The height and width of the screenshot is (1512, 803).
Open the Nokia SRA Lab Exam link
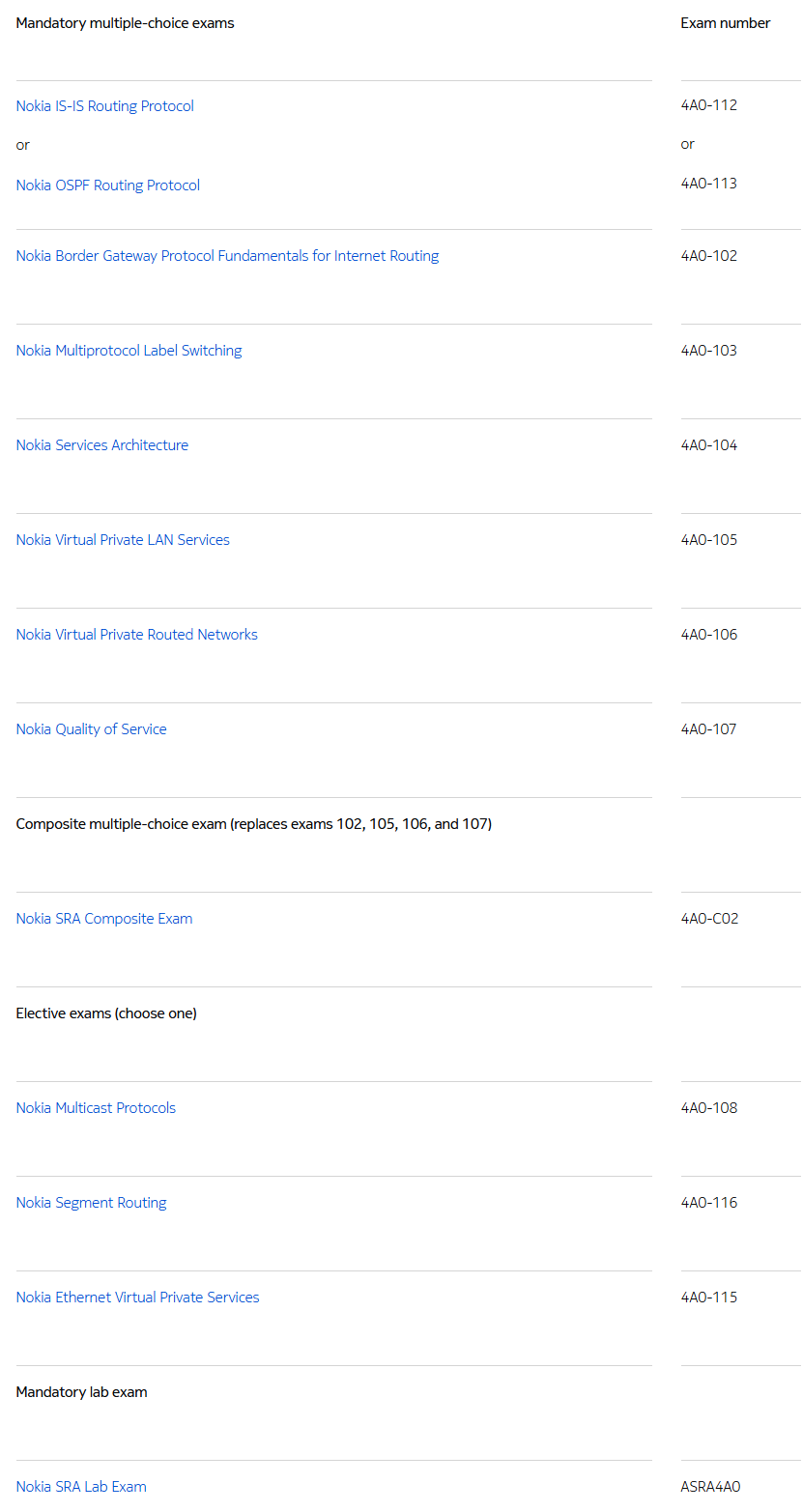(x=81, y=1487)
